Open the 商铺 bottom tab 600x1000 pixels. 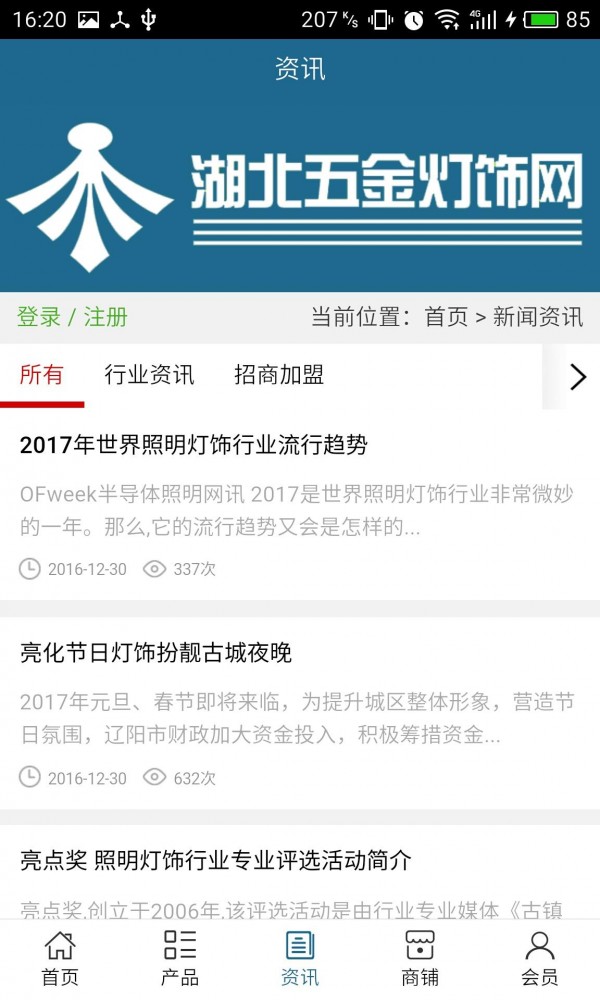420,958
